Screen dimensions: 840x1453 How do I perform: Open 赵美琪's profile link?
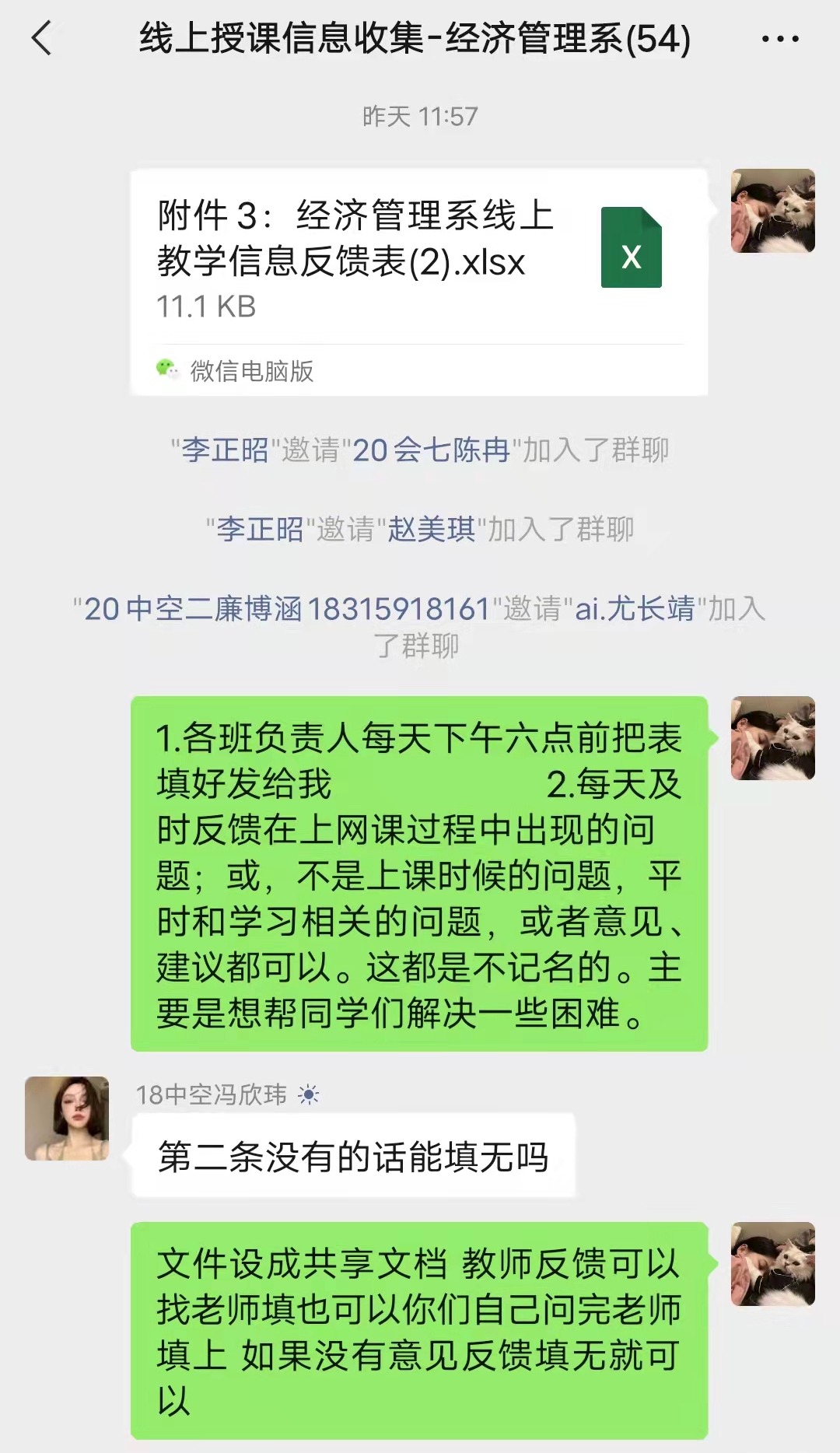(x=431, y=530)
